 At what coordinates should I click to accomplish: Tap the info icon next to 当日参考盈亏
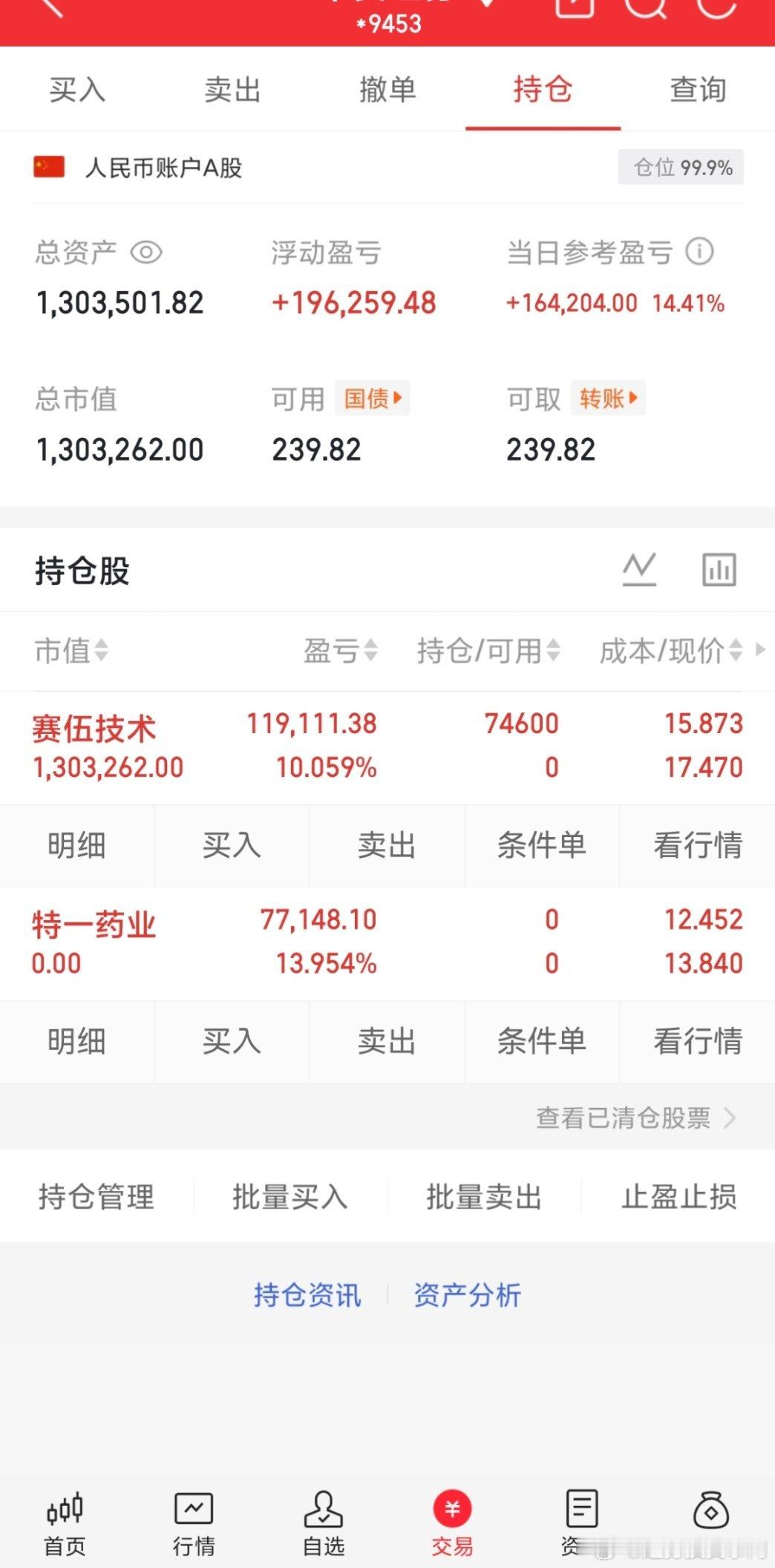click(x=699, y=252)
